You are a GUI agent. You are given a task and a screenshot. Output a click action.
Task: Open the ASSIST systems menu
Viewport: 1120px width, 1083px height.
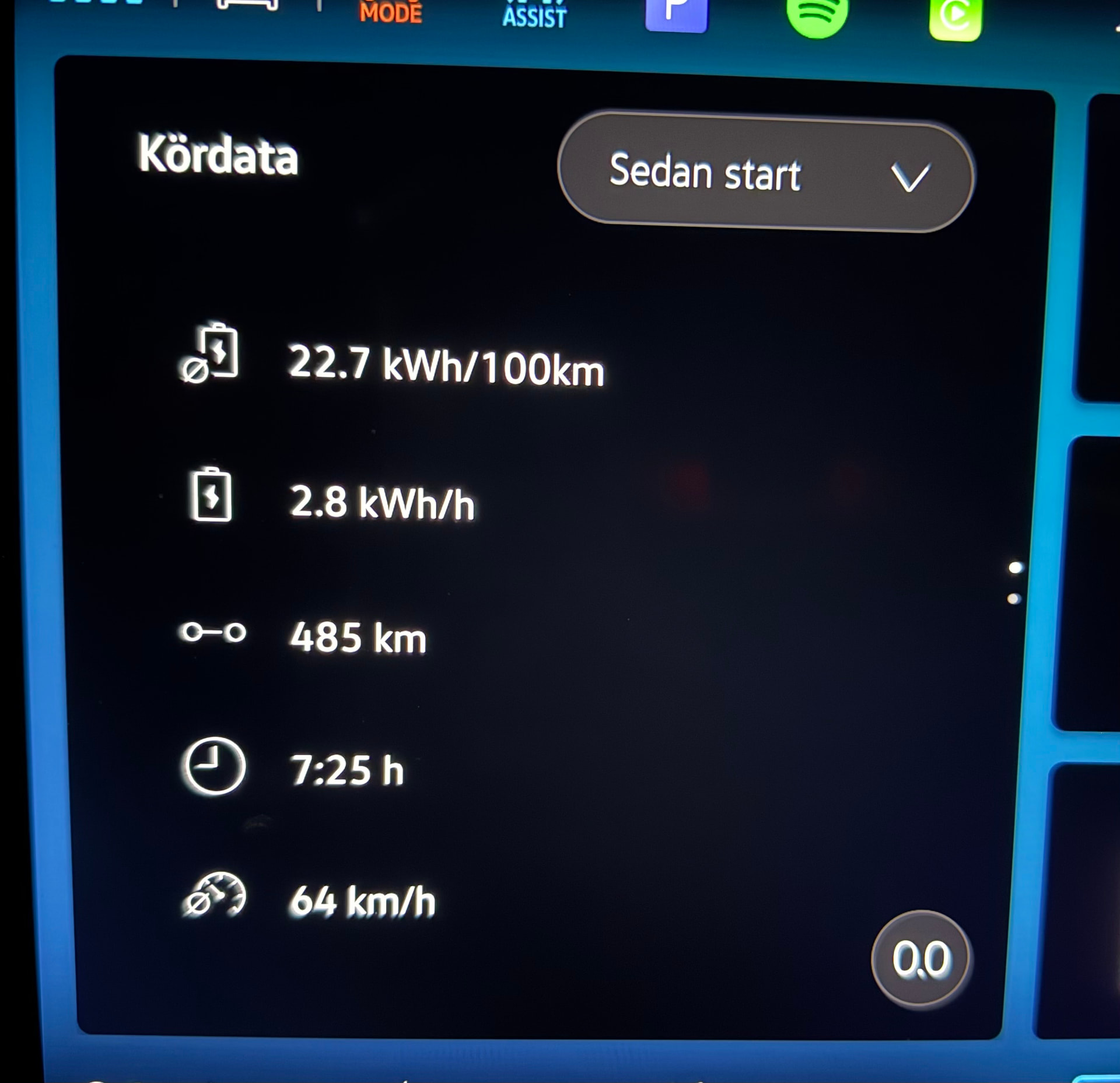click(534, 15)
